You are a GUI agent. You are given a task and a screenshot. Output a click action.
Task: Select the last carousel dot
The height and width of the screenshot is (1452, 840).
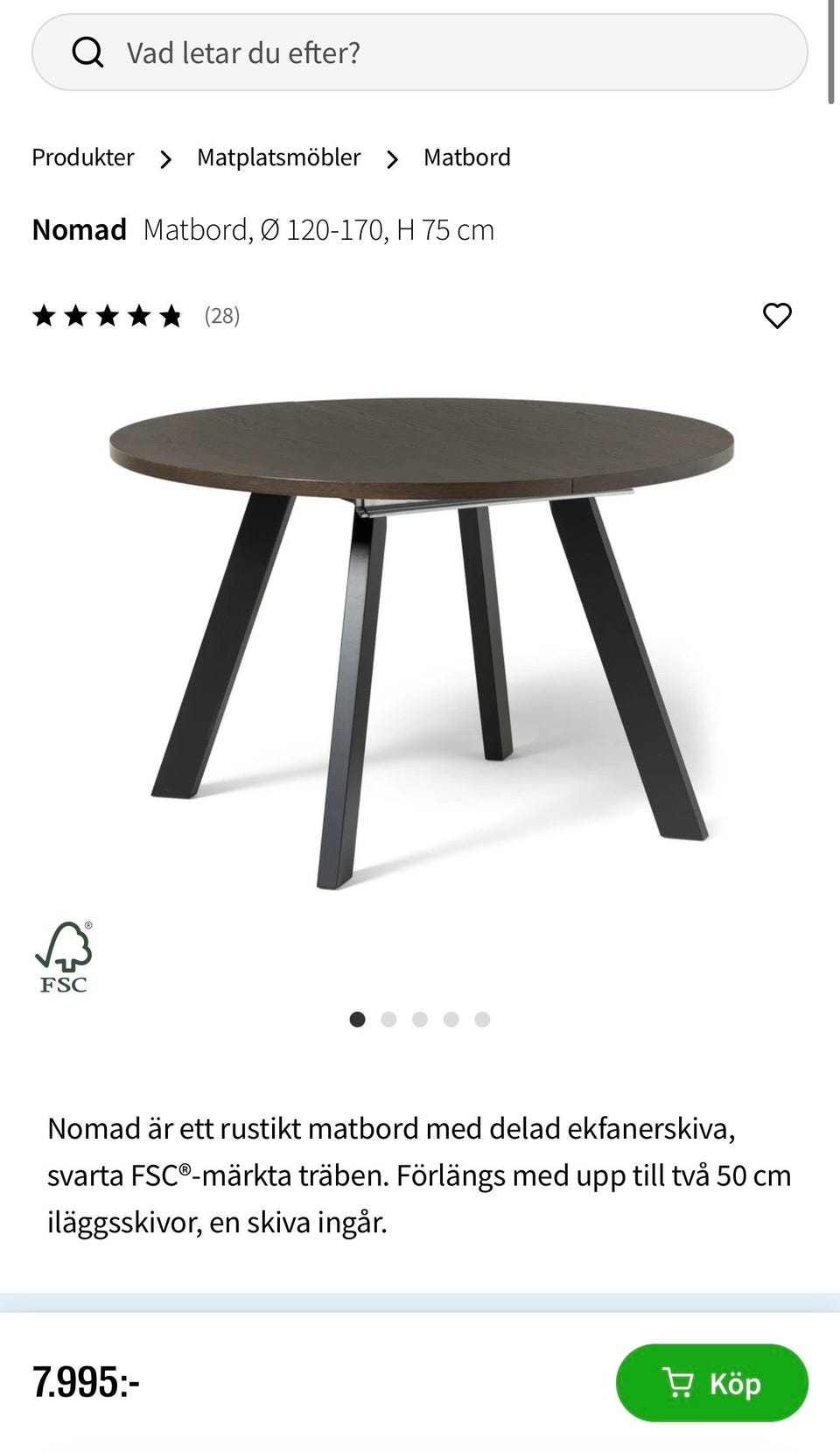point(482,1019)
